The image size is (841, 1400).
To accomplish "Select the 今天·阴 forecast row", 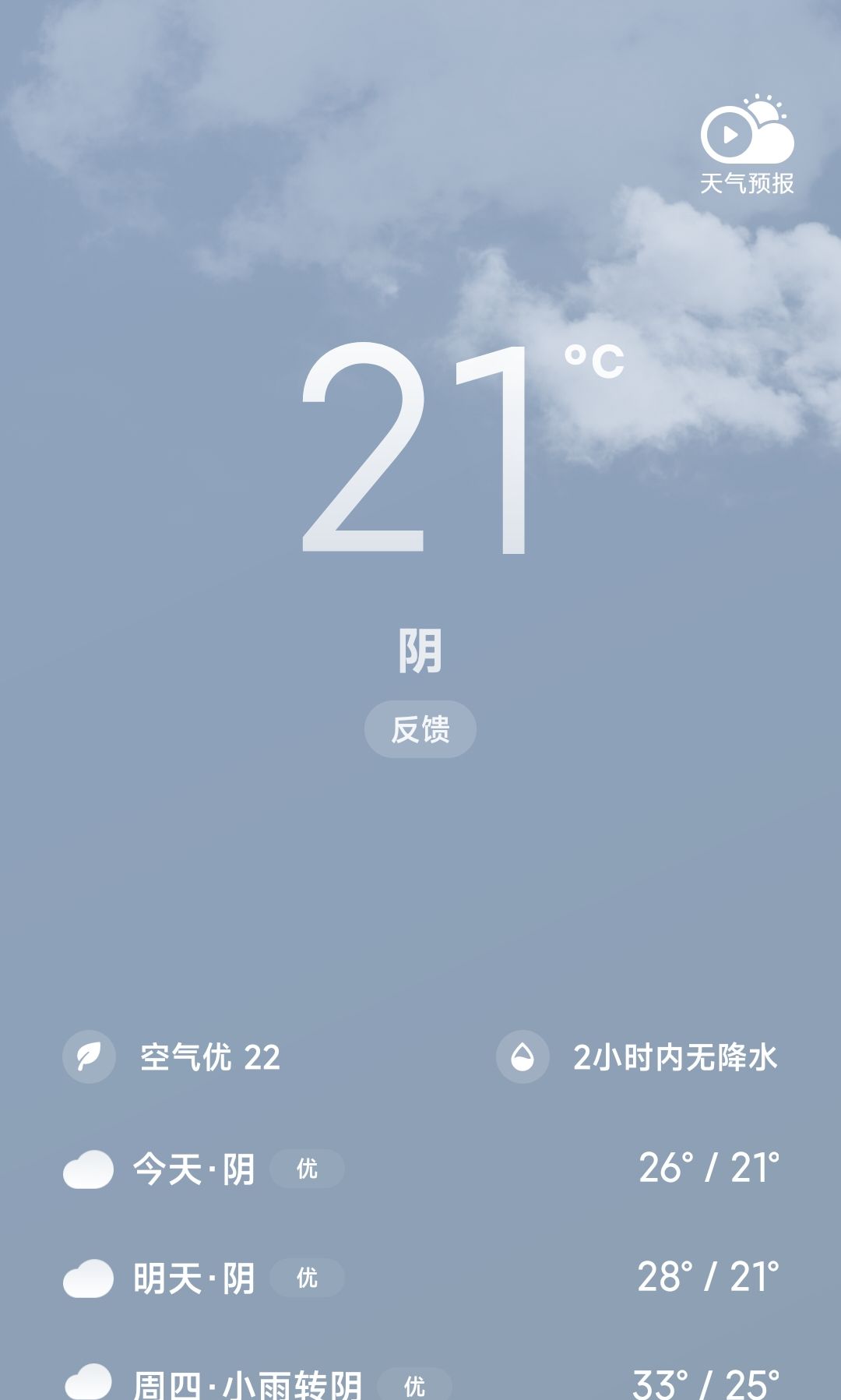I will [192, 1168].
